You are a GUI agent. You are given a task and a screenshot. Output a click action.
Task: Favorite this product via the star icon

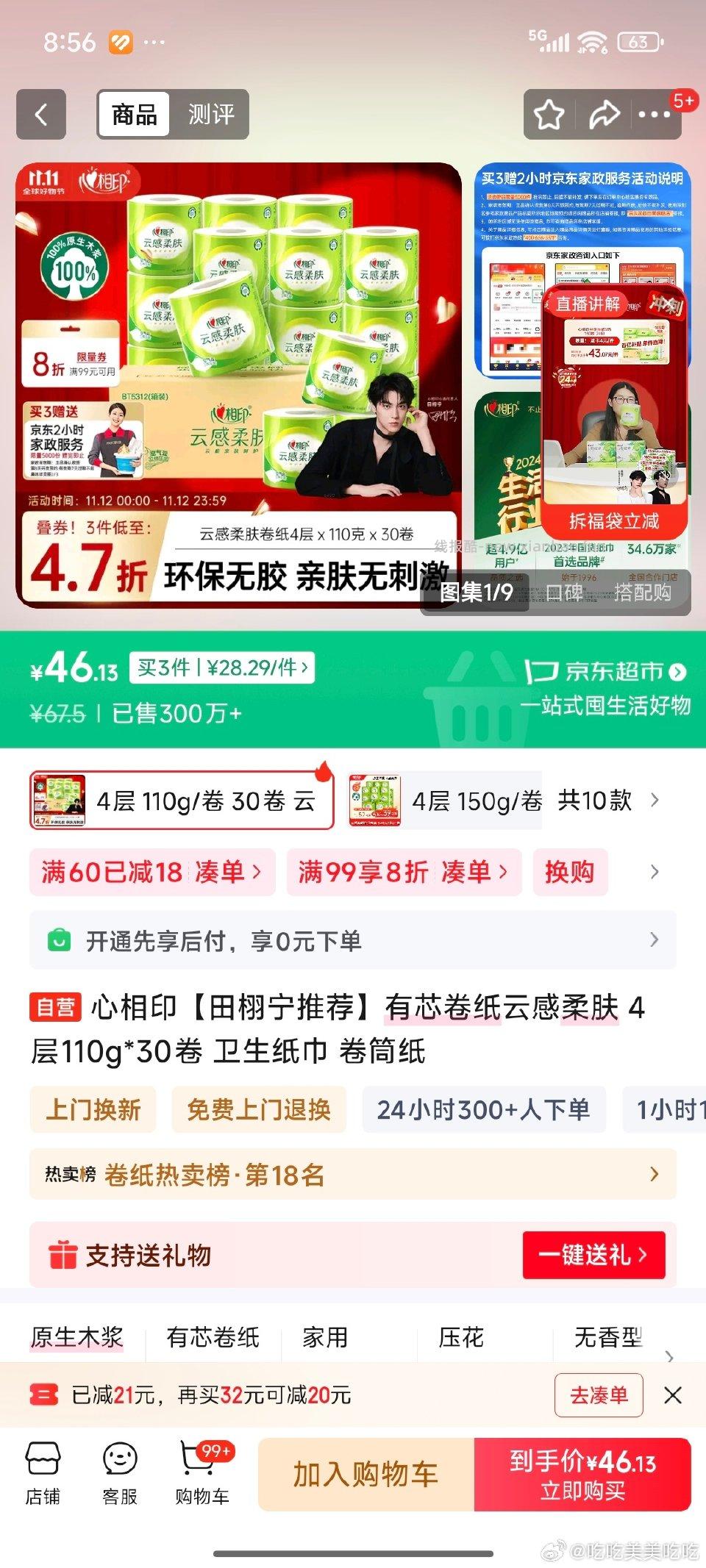pyautogui.click(x=547, y=115)
